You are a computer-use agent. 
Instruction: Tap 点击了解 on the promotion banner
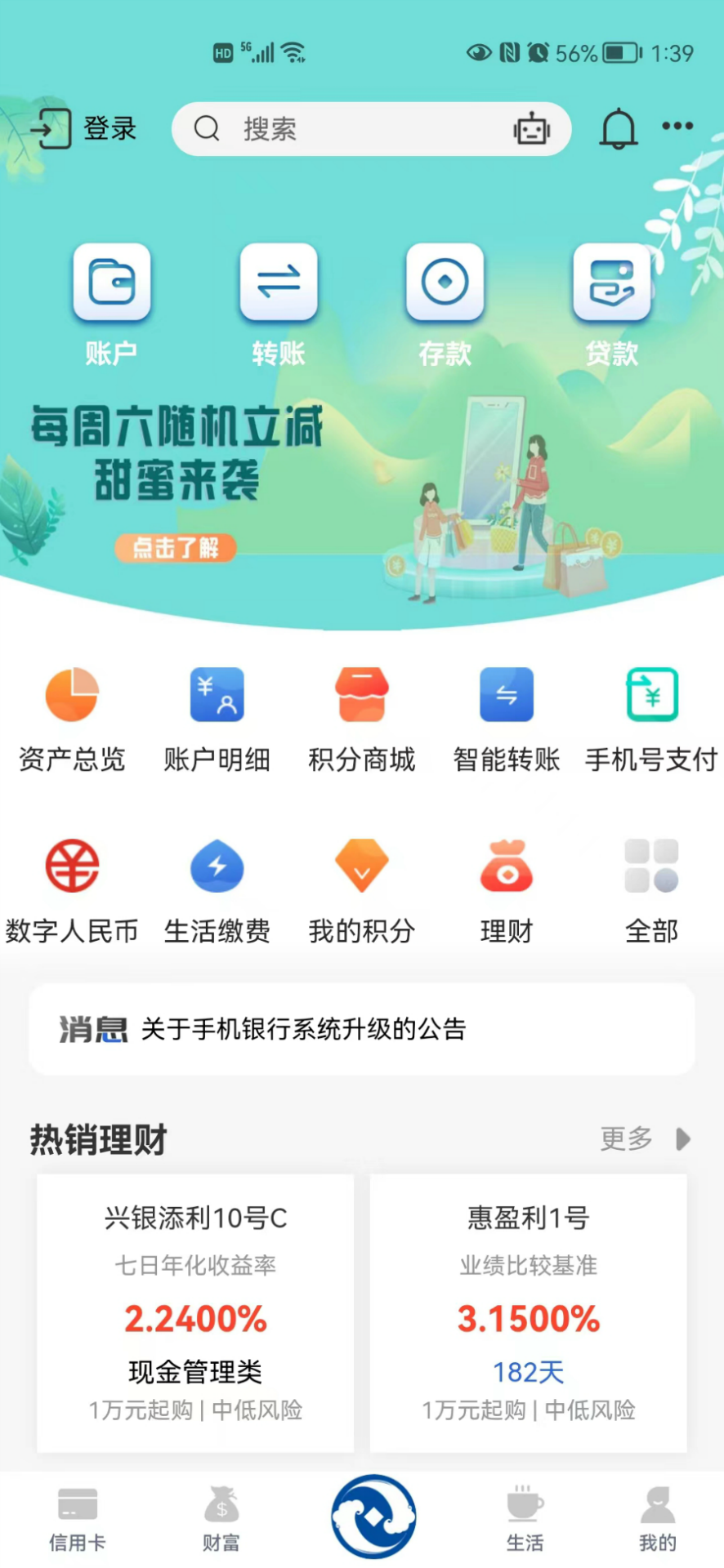tap(175, 548)
